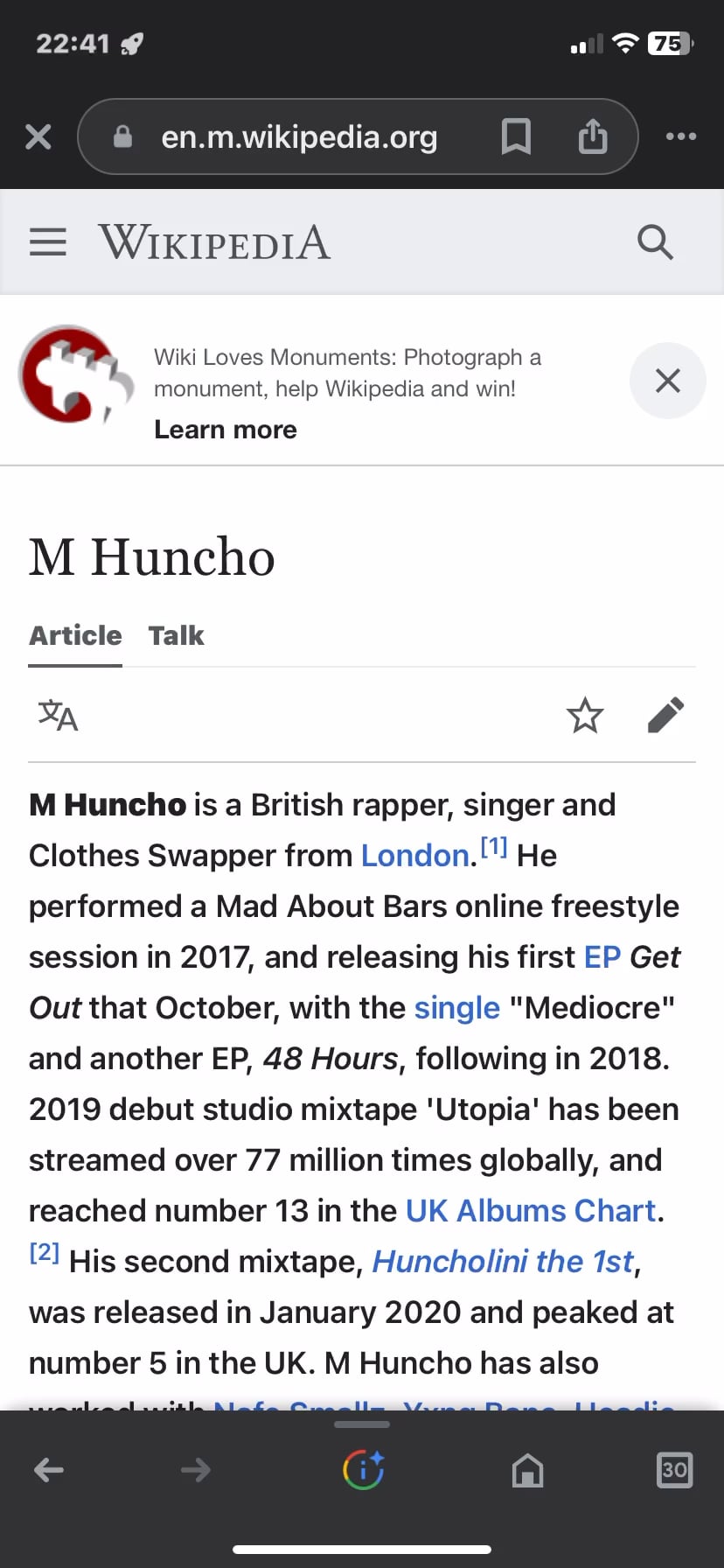Tap the en.m.wikipedia.org address bar
This screenshot has height=1568, width=724.
coord(298,136)
